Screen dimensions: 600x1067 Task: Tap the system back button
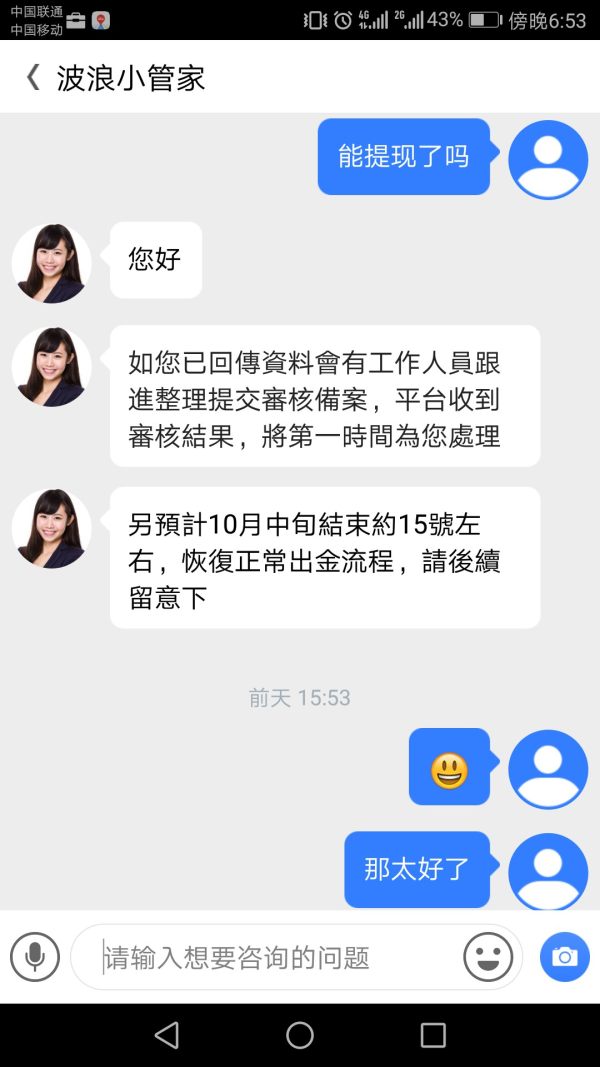click(167, 1035)
